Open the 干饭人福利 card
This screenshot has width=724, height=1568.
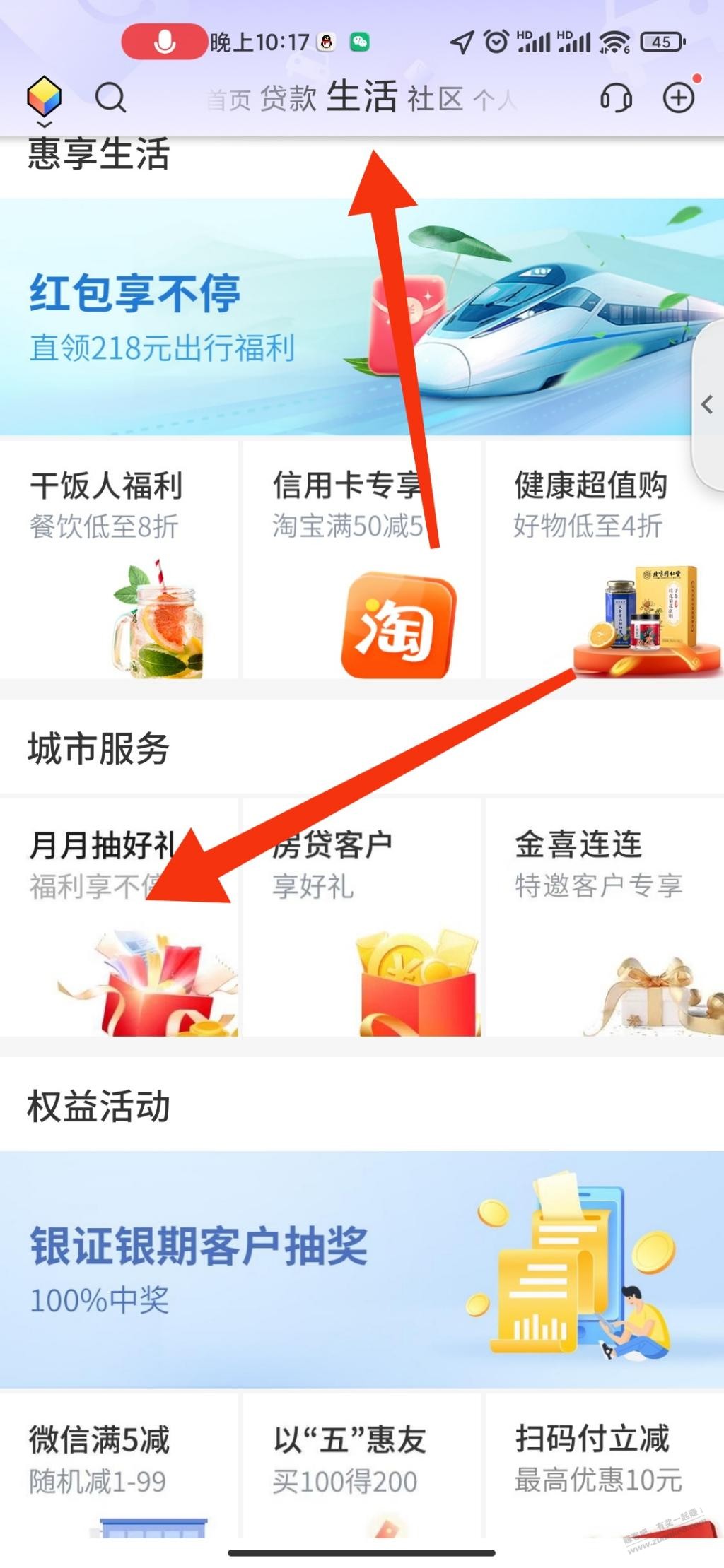tap(119, 560)
